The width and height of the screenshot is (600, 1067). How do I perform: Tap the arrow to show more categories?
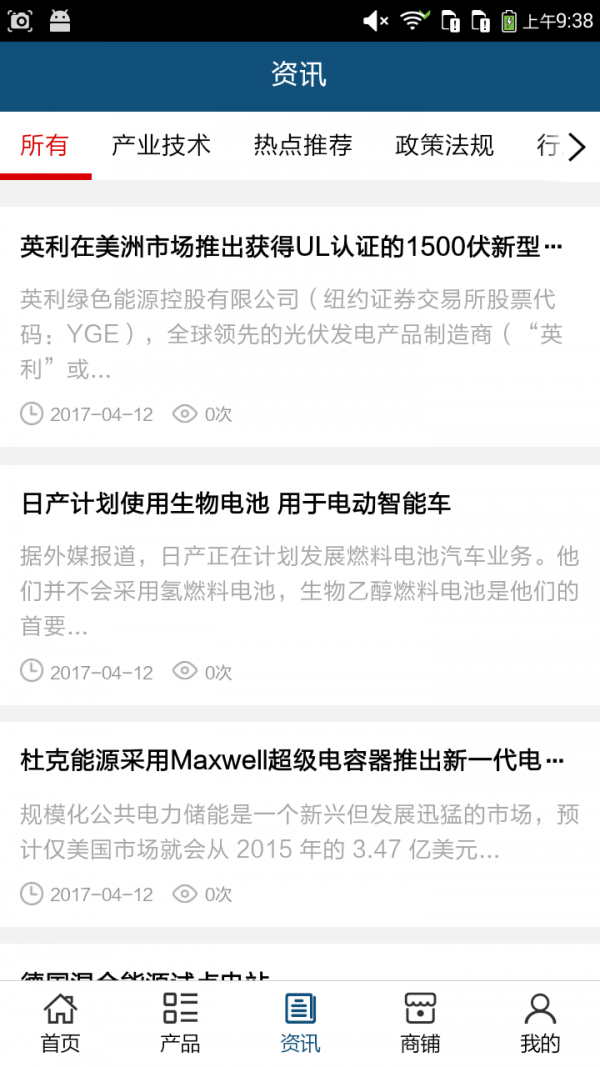click(577, 148)
